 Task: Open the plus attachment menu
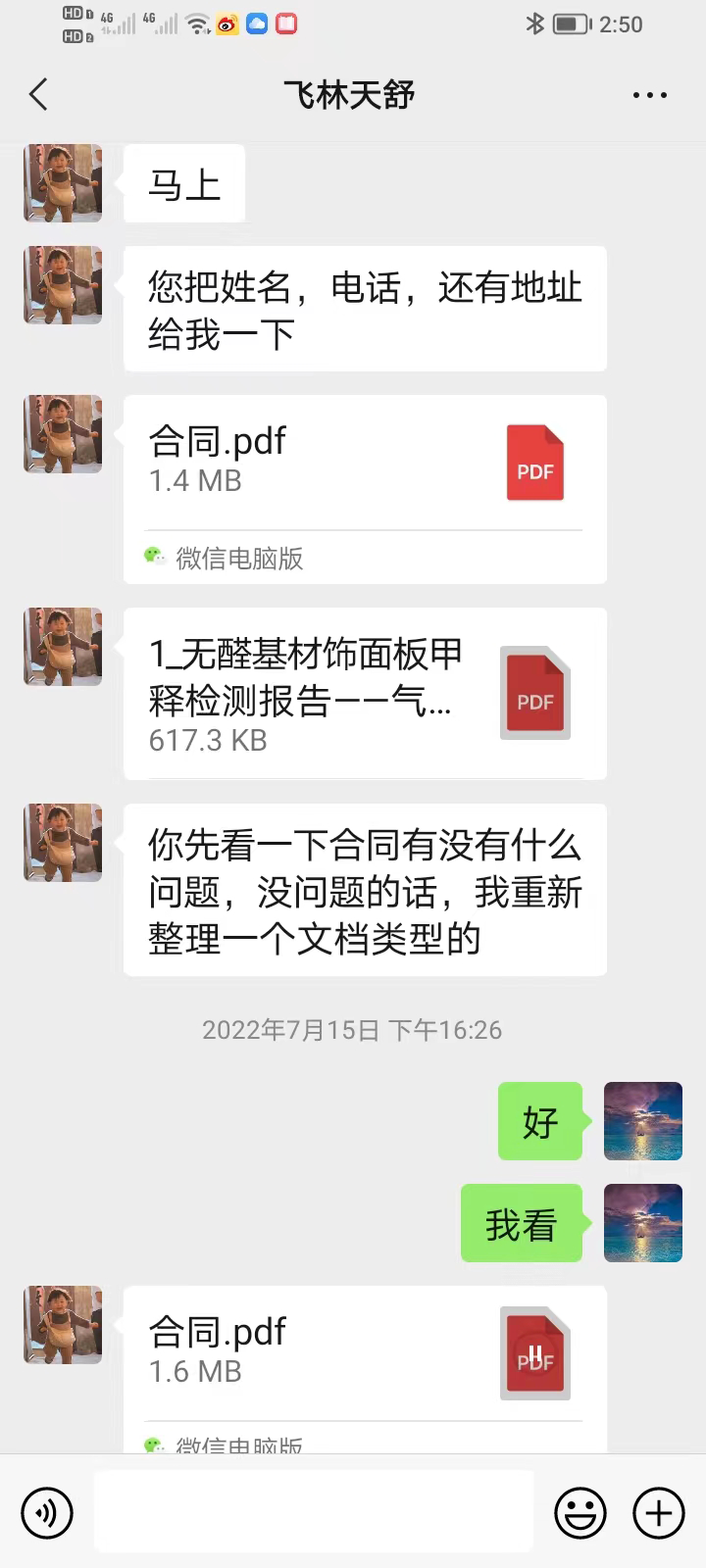(659, 1513)
